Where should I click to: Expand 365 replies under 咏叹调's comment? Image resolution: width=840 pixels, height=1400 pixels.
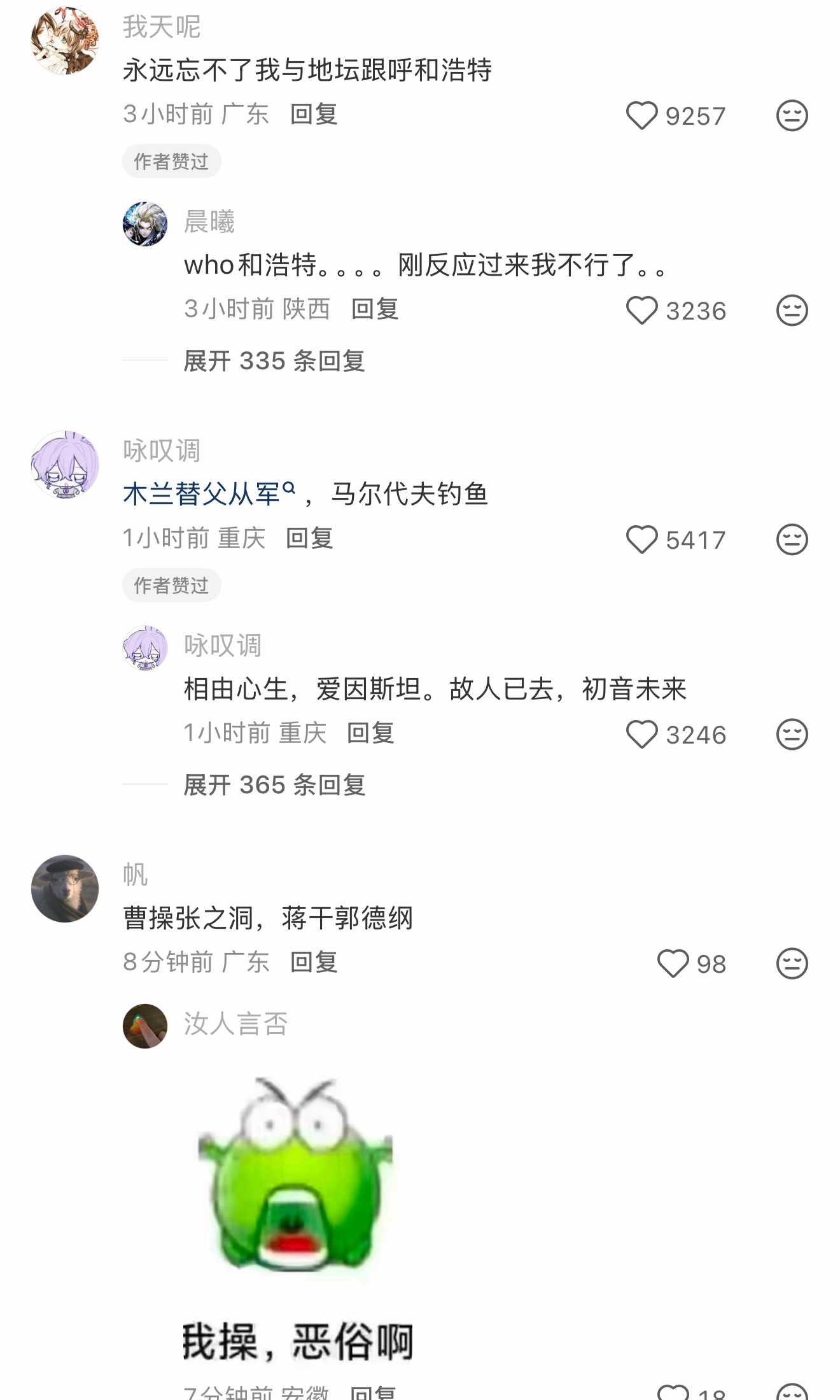click(x=274, y=786)
